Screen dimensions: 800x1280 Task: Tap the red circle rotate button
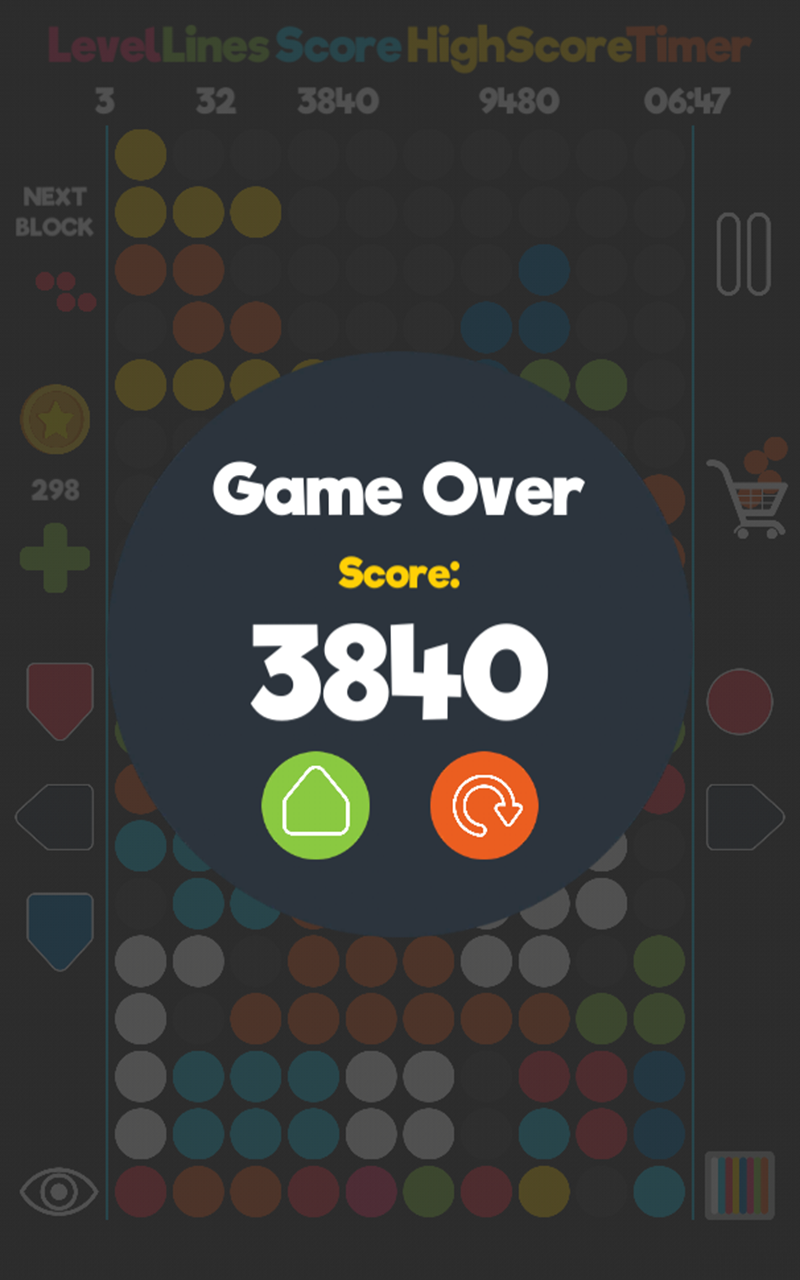click(x=740, y=702)
